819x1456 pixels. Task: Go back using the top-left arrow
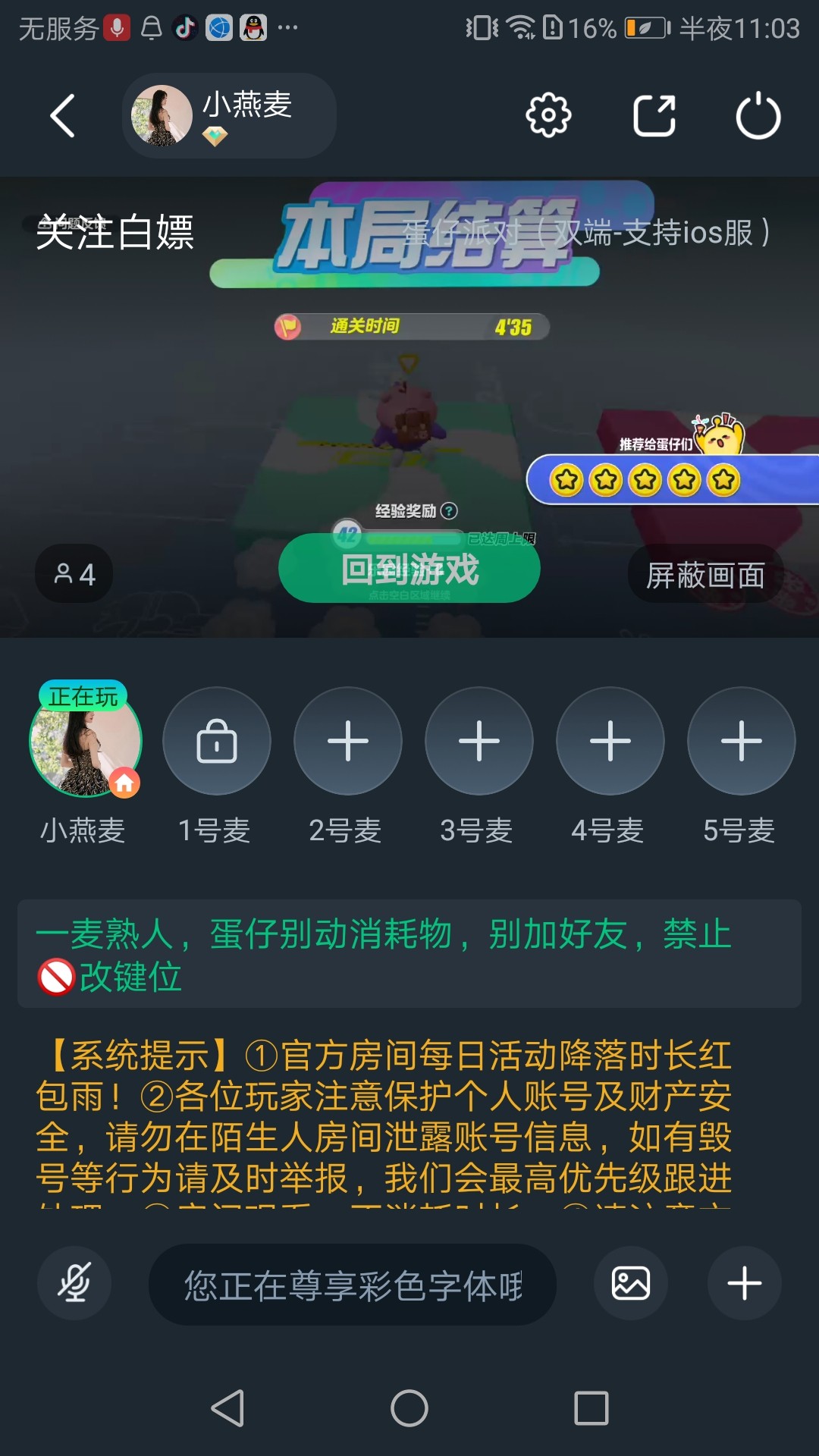62,116
